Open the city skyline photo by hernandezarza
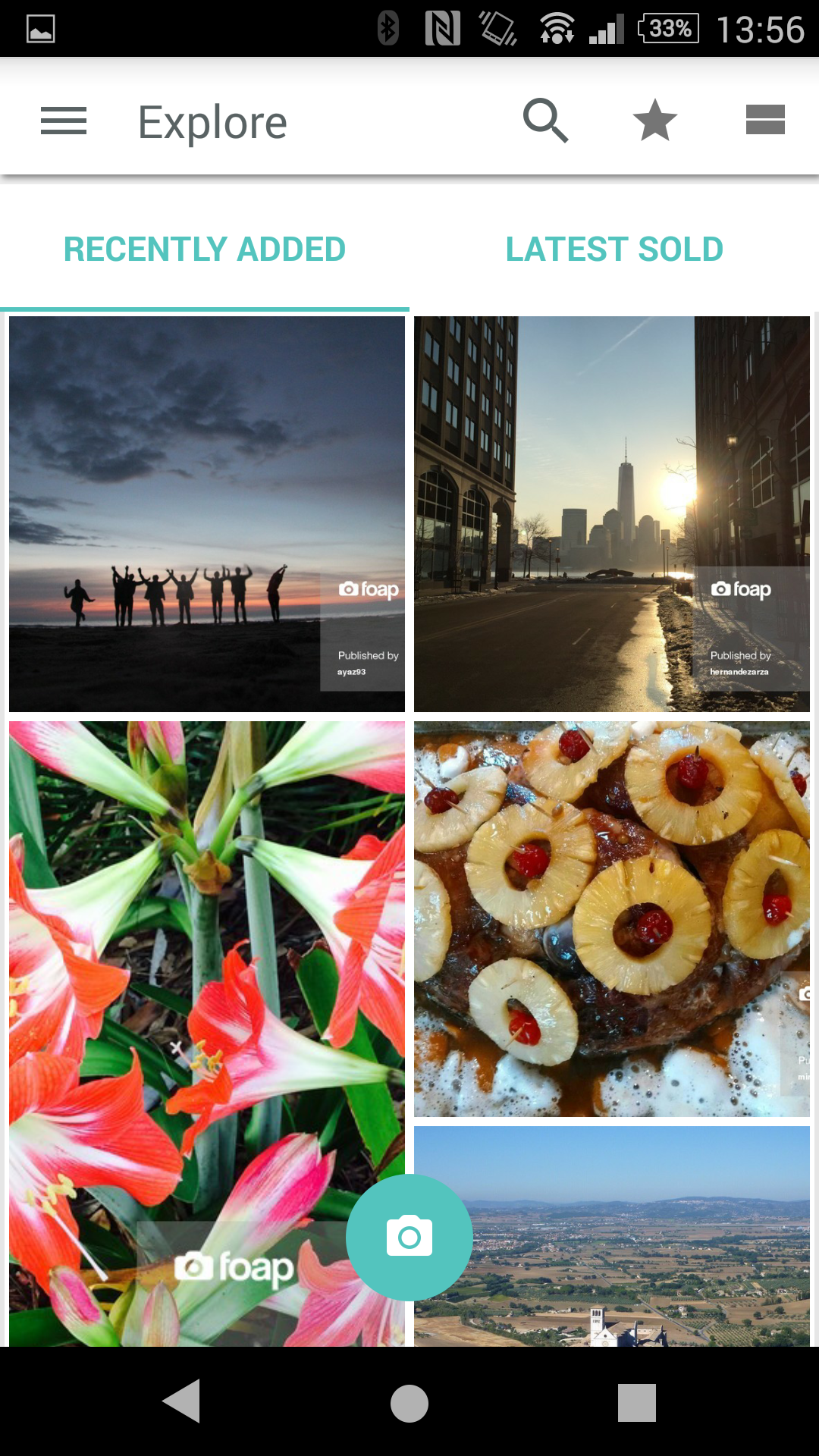 612,514
